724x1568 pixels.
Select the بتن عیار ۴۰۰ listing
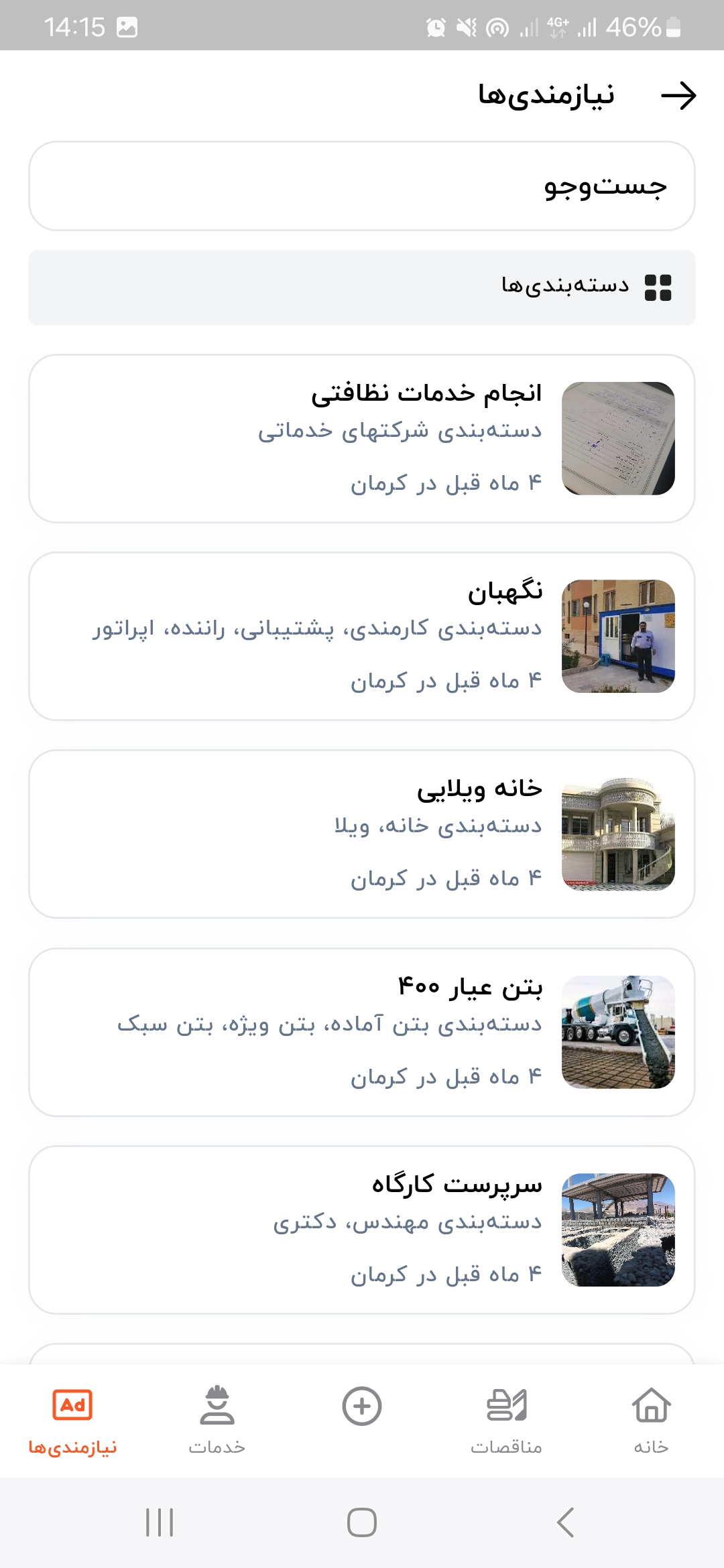pos(362,1032)
